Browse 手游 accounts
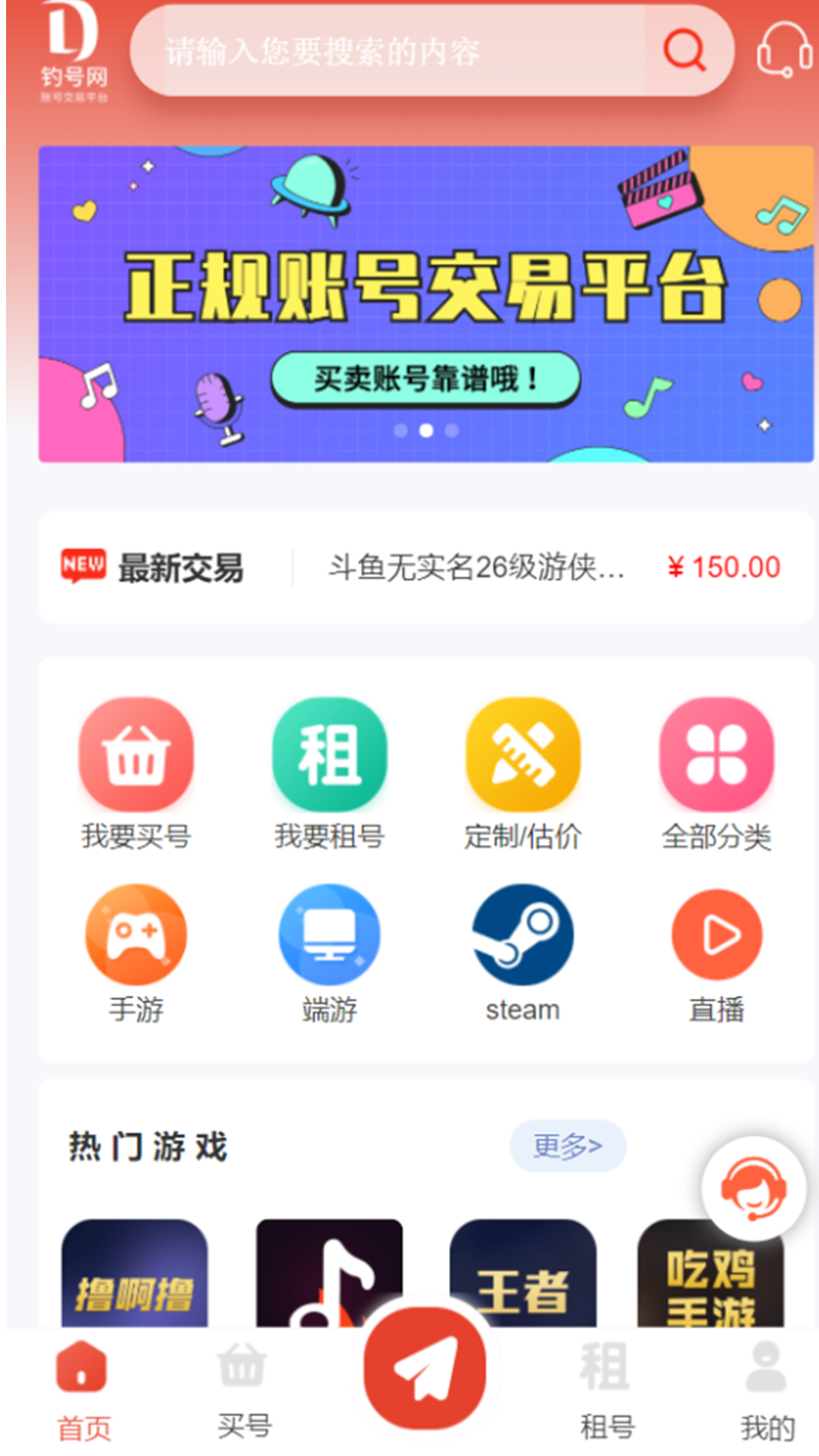The image size is (819, 1456). coord(136,952)
